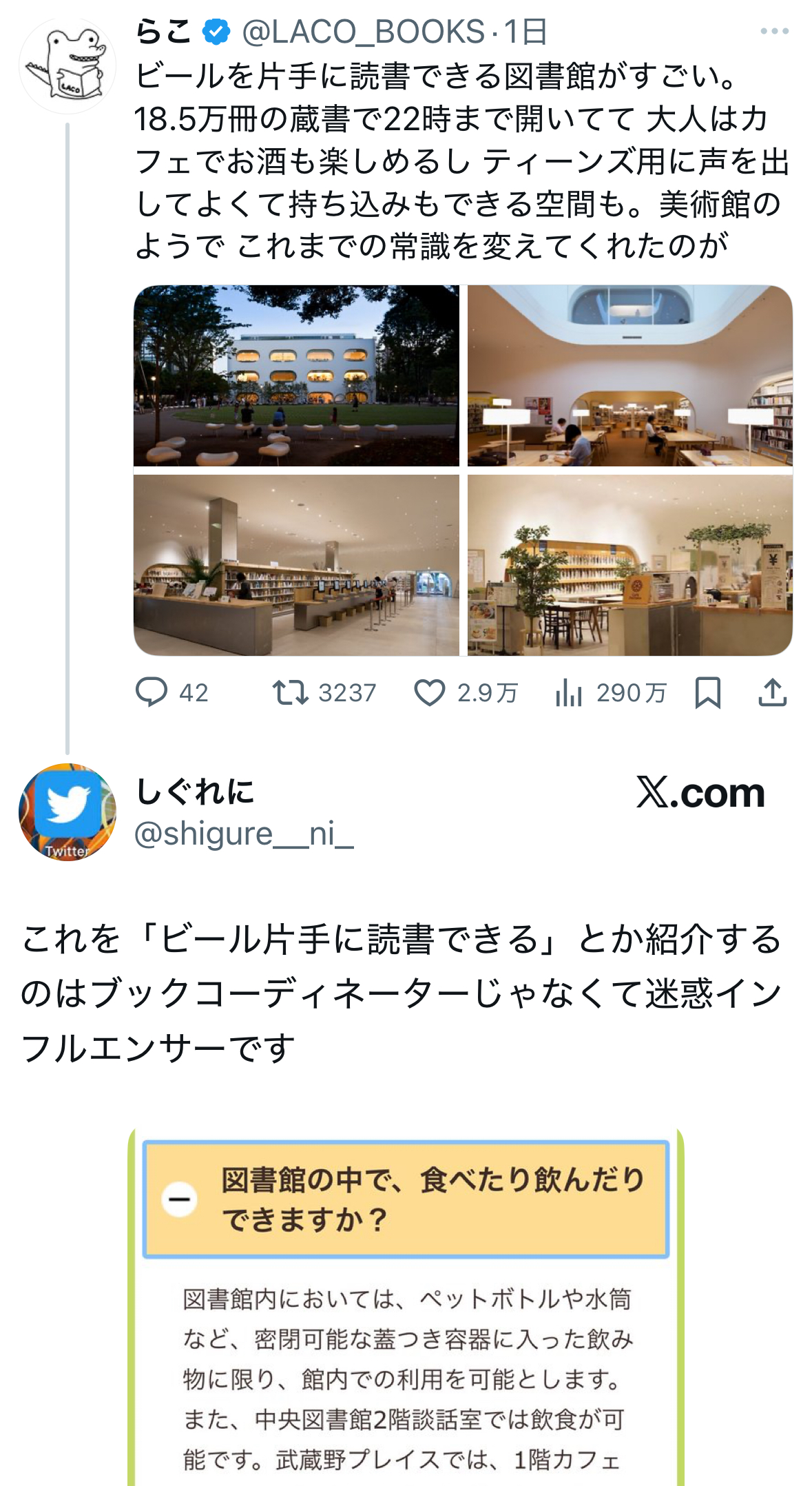View analytics for らこ's post
This screenshot has height=1486, width=812.
569,692
